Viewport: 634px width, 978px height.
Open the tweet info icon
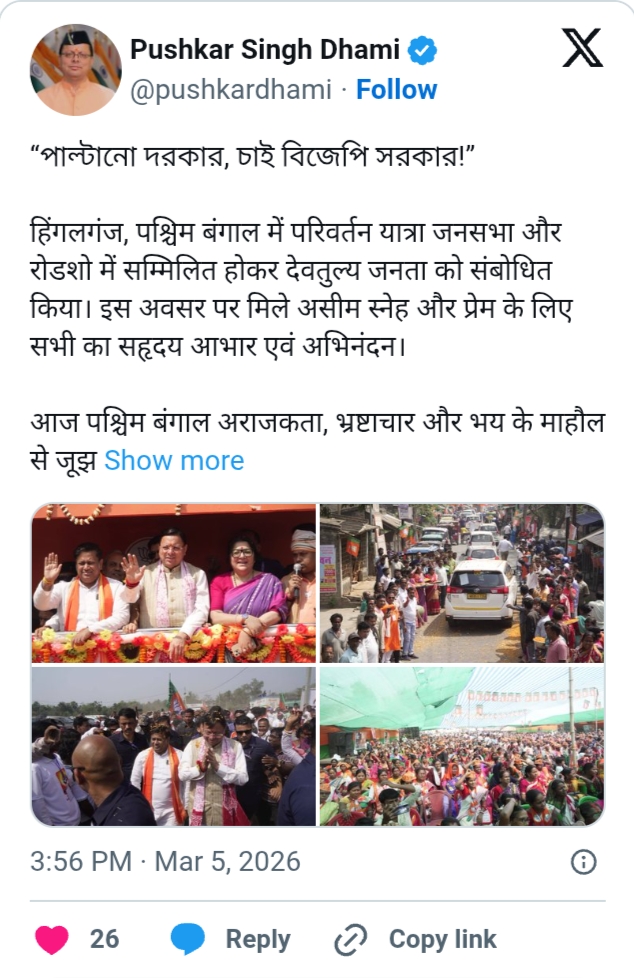point(583,862)
